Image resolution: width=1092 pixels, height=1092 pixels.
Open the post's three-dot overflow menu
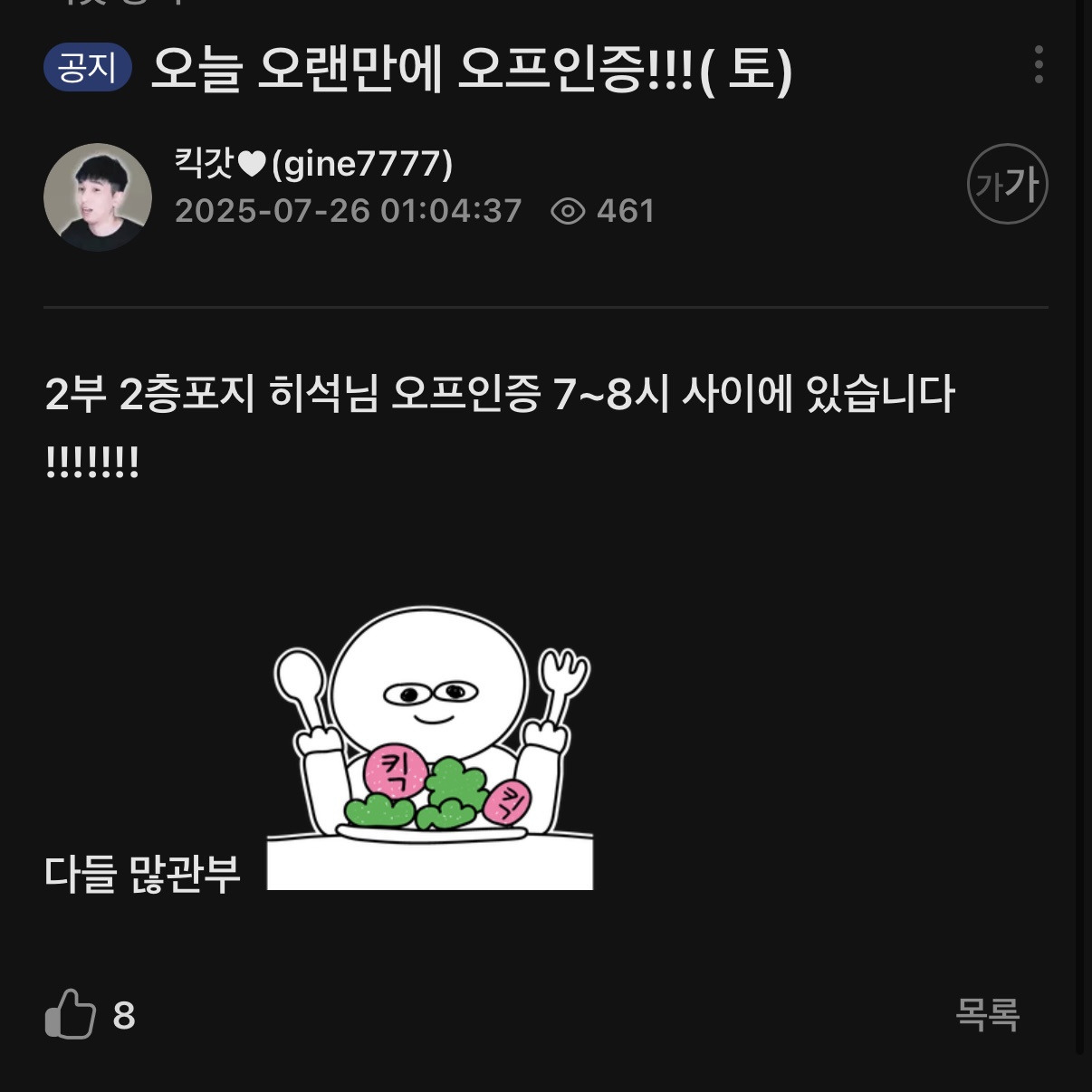(x=1039, y=65)
